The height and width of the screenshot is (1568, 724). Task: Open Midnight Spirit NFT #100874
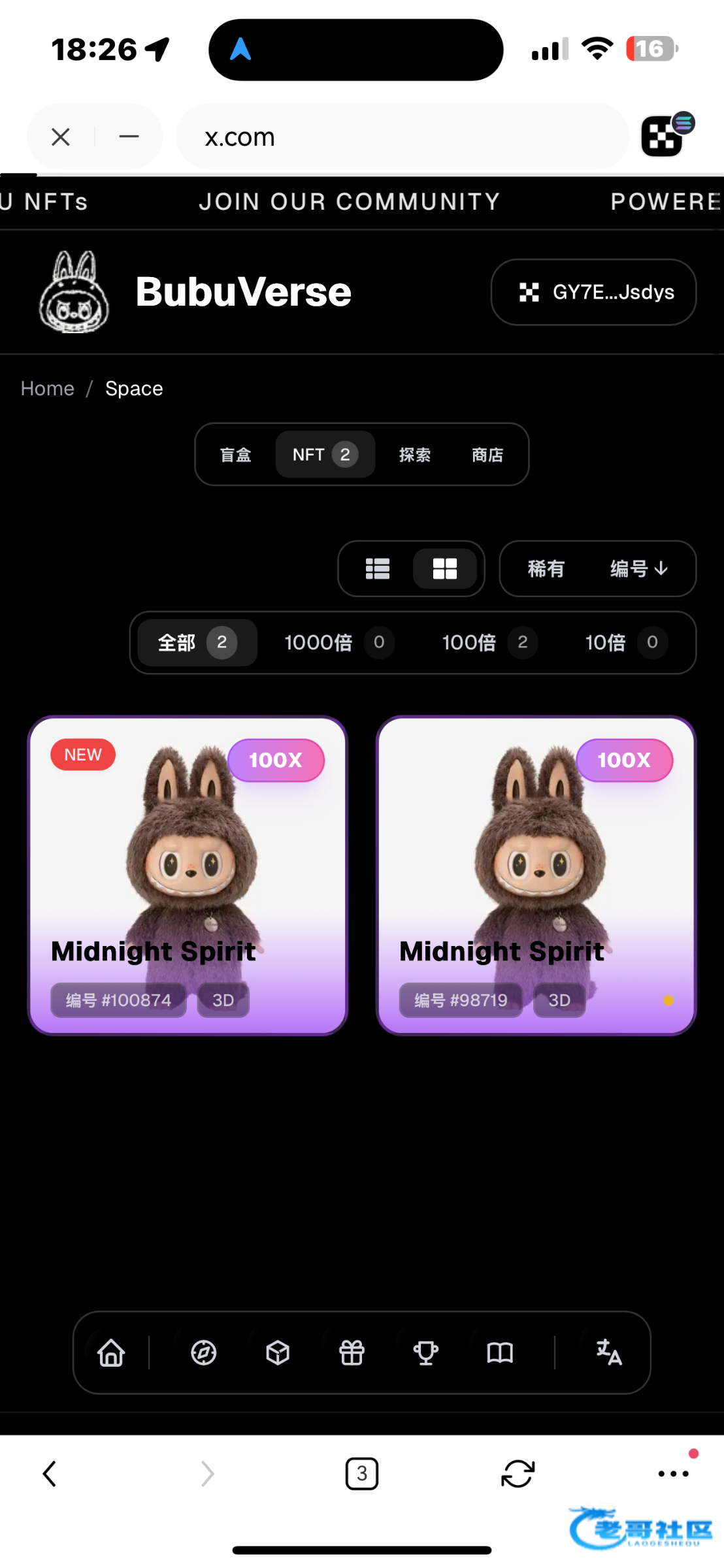(x=188, y=875)
